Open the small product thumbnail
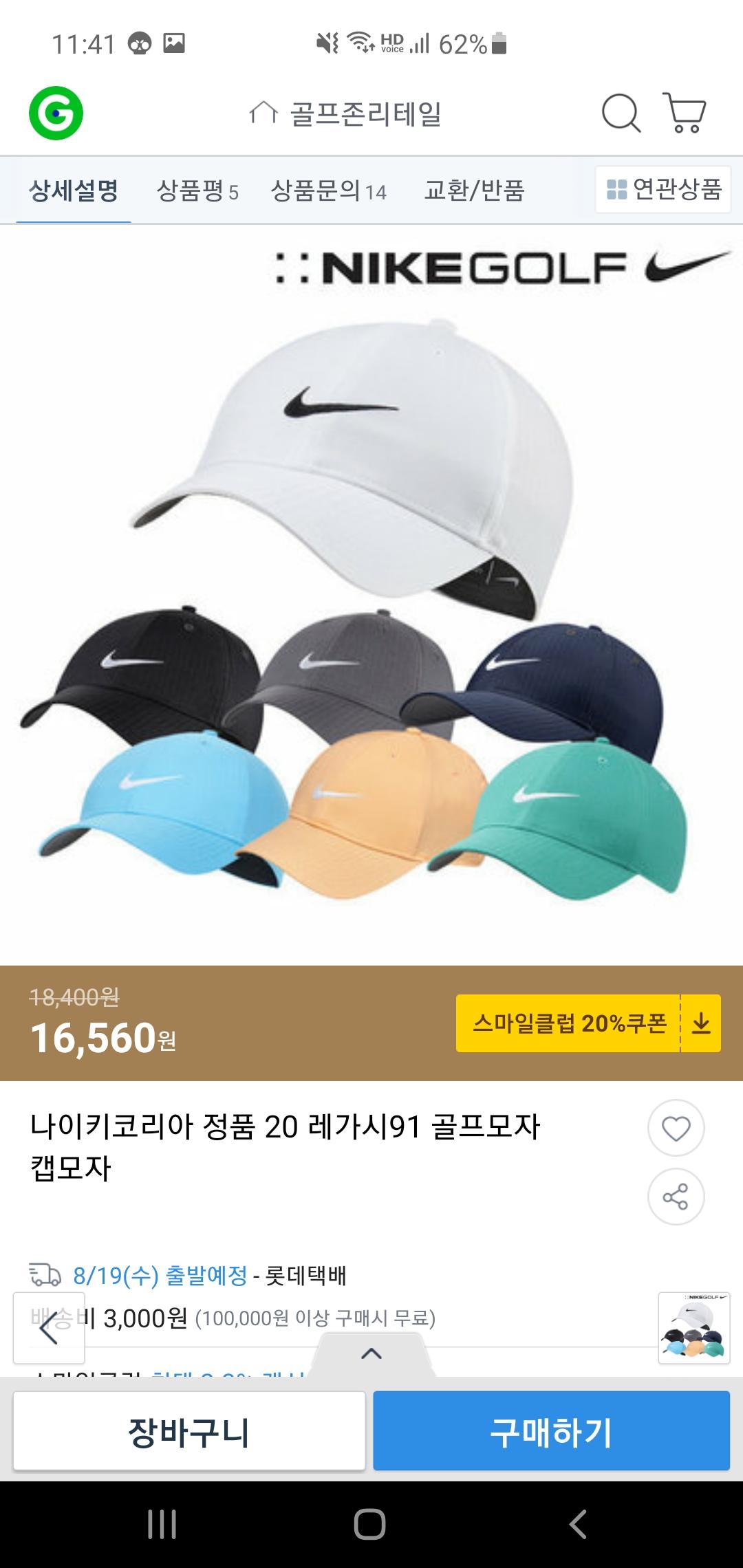 coord(693,1327)
